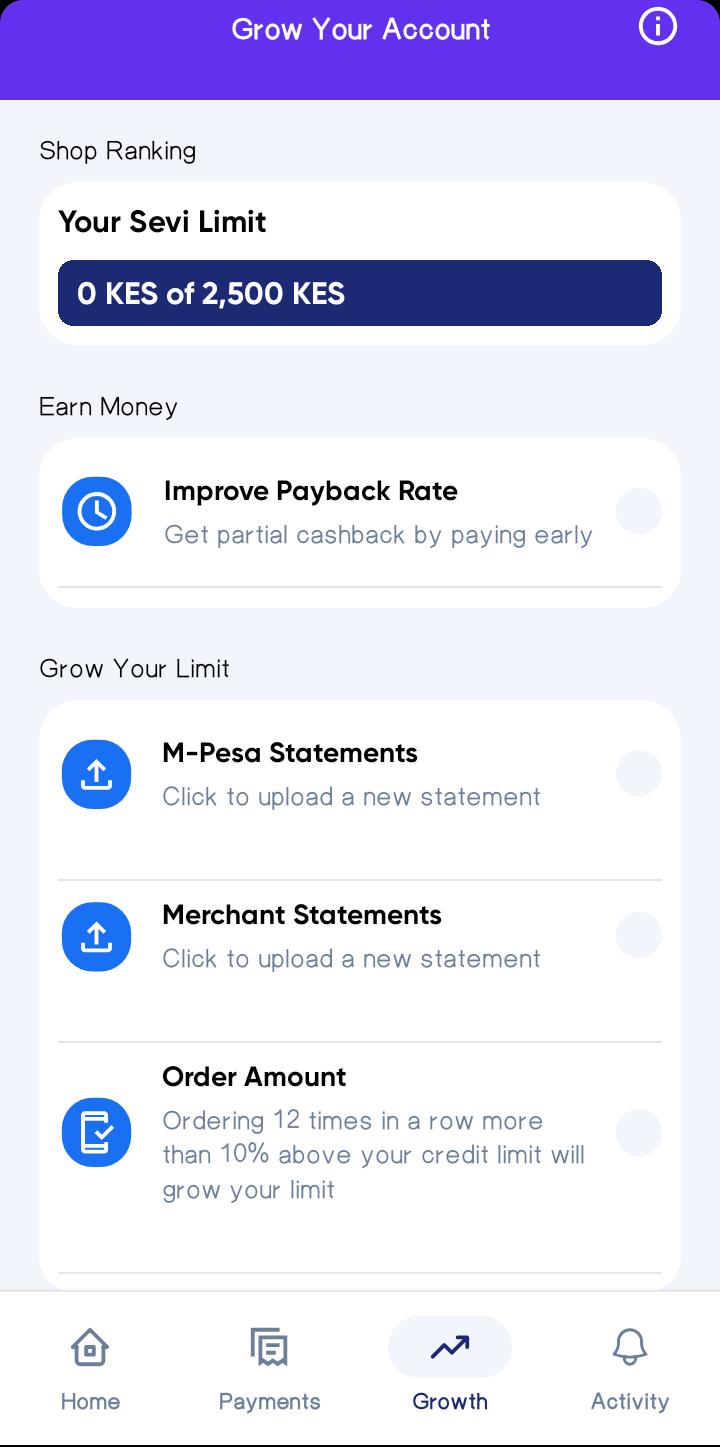This screenshot has height=1447, width=720.
Task: Upload a new Merchant statement
Action: 360,936
